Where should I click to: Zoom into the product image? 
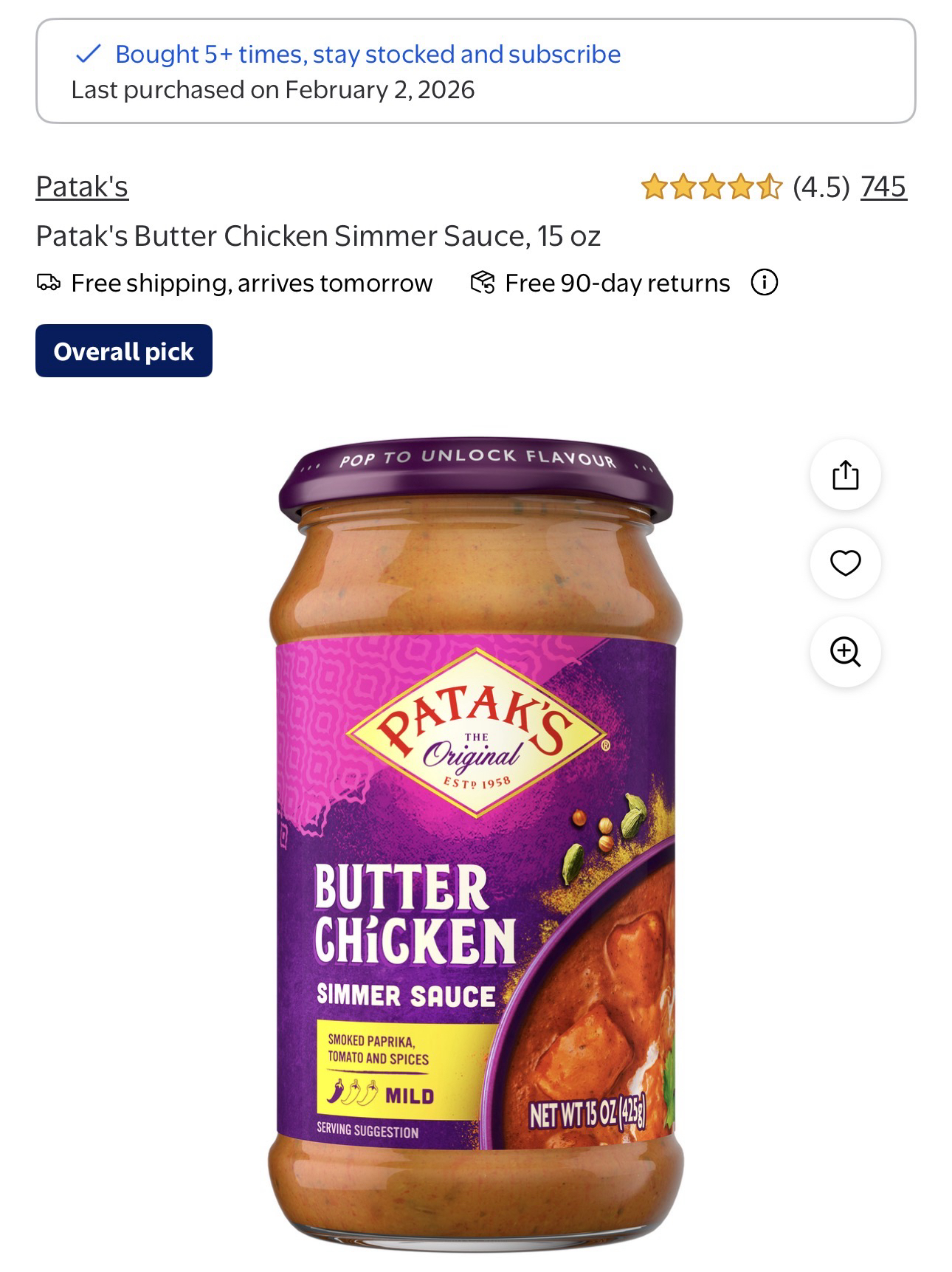point(845,652)
